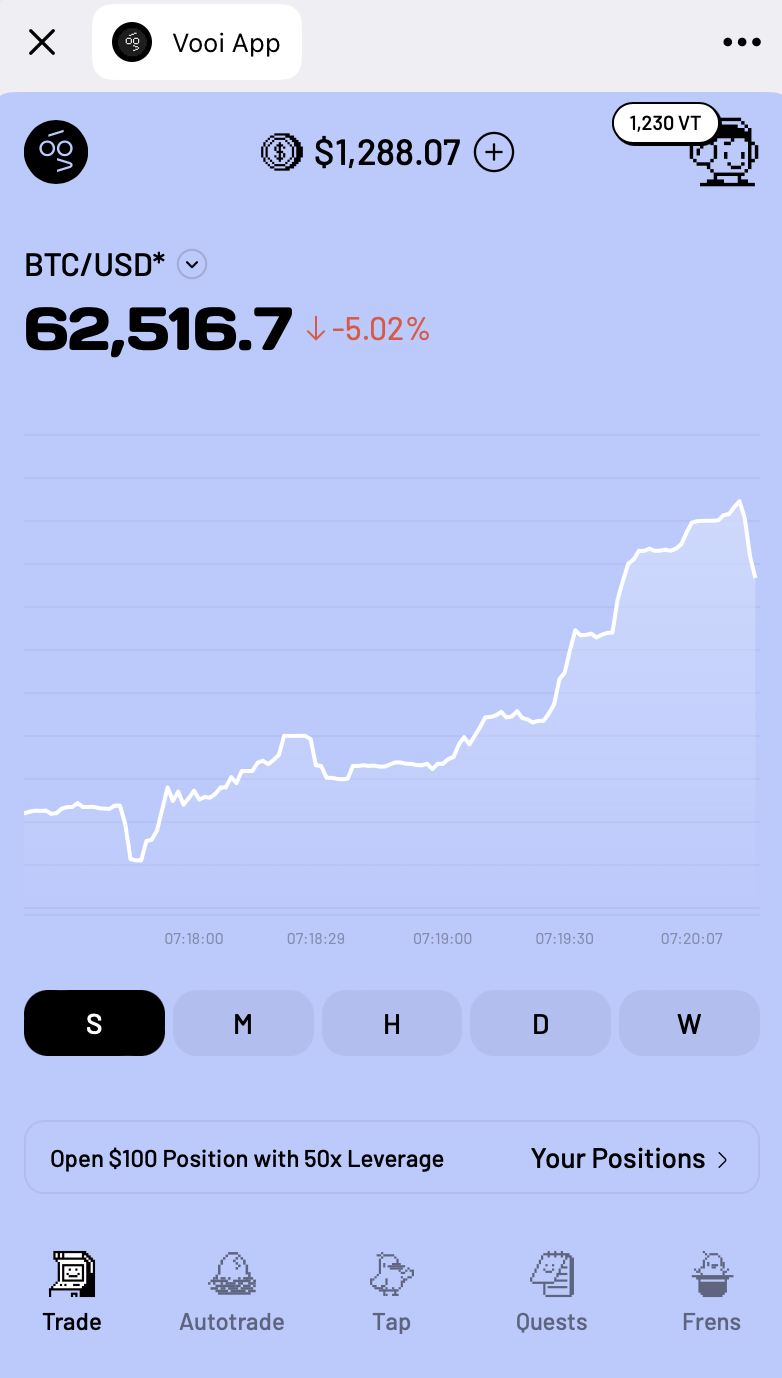Select the Vooi App title pill
The height and width of the screenshot is (1378, 782).
click(196, 42)
